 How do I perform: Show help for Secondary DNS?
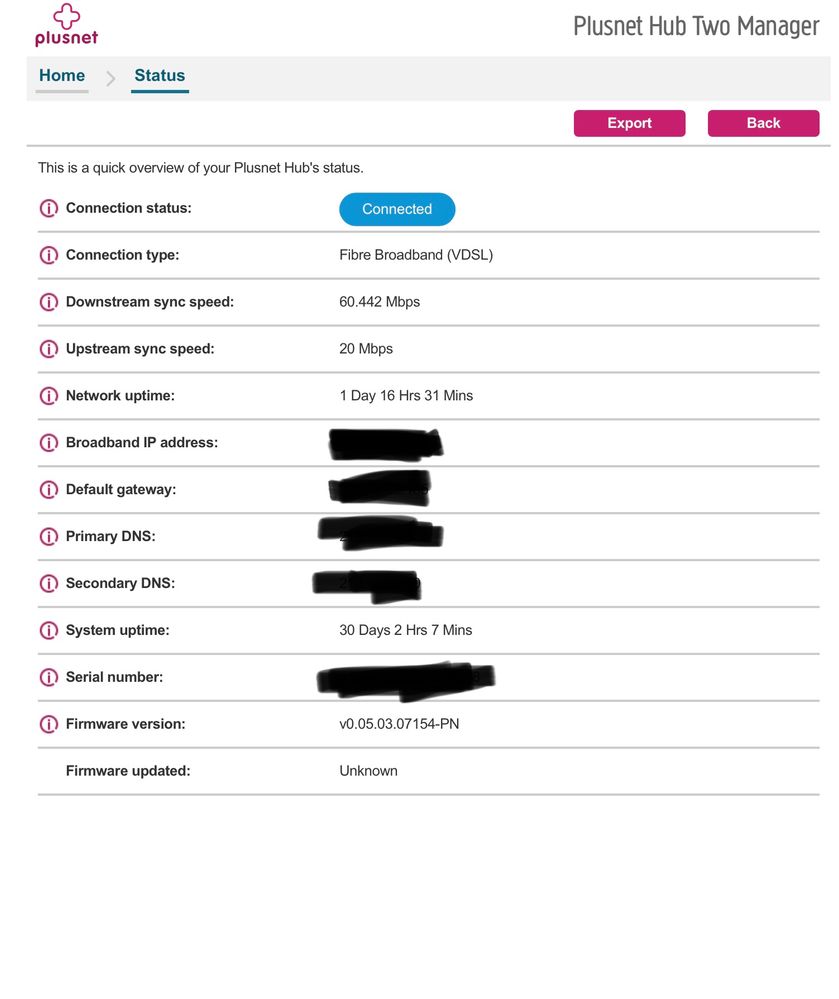tap(48, 584)
